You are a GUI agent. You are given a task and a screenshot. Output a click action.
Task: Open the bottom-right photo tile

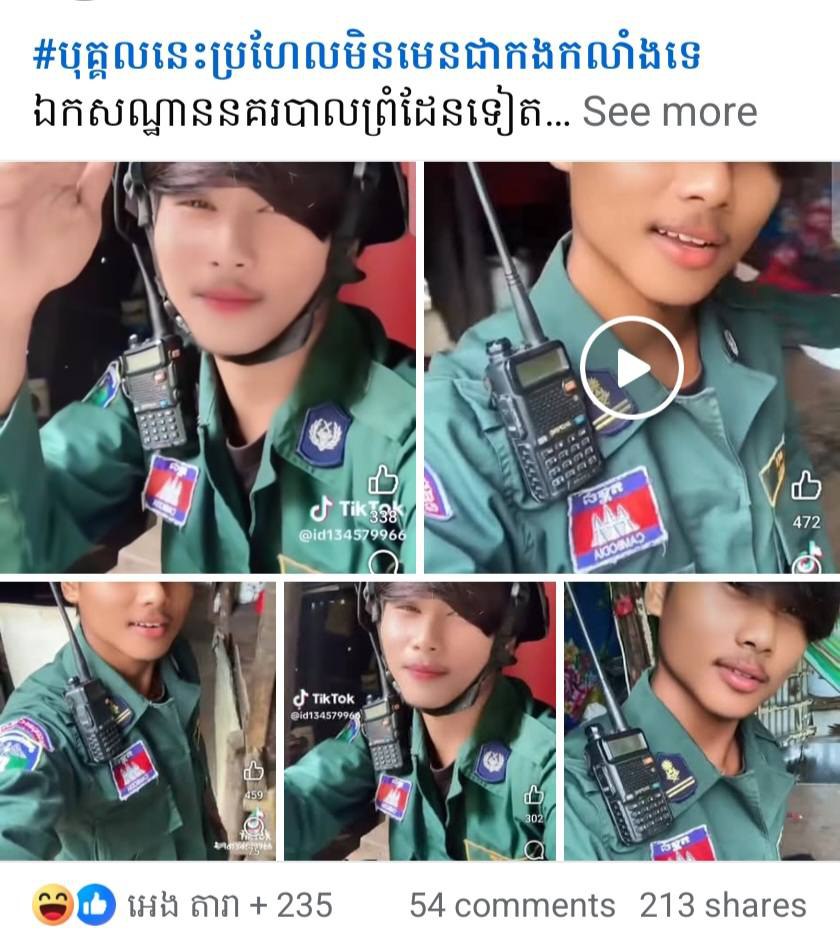(702, 720)
